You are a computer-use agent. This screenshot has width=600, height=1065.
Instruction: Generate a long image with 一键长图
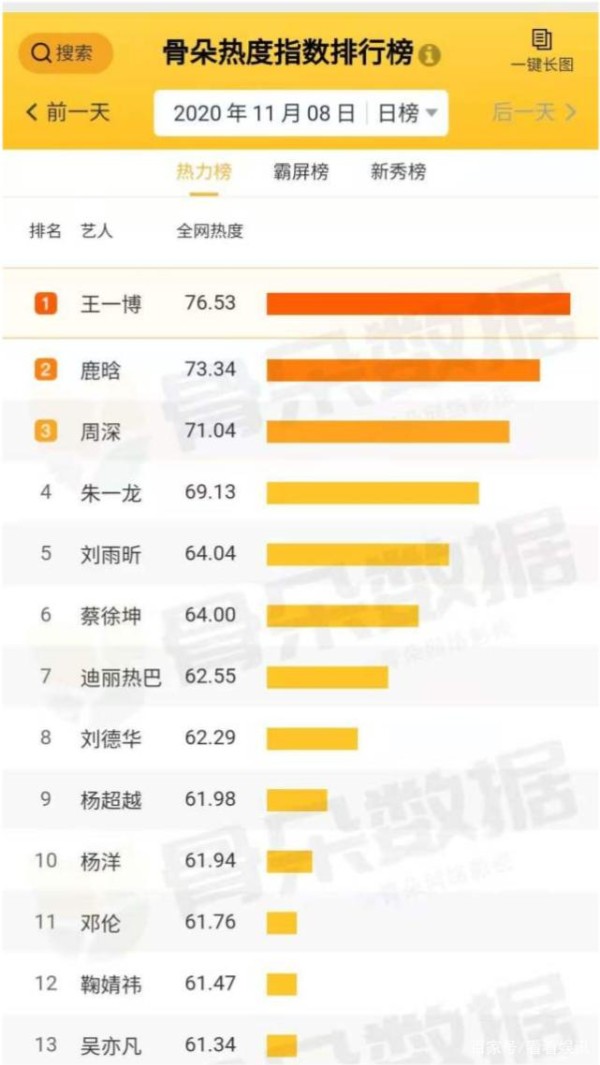point(542,51)
